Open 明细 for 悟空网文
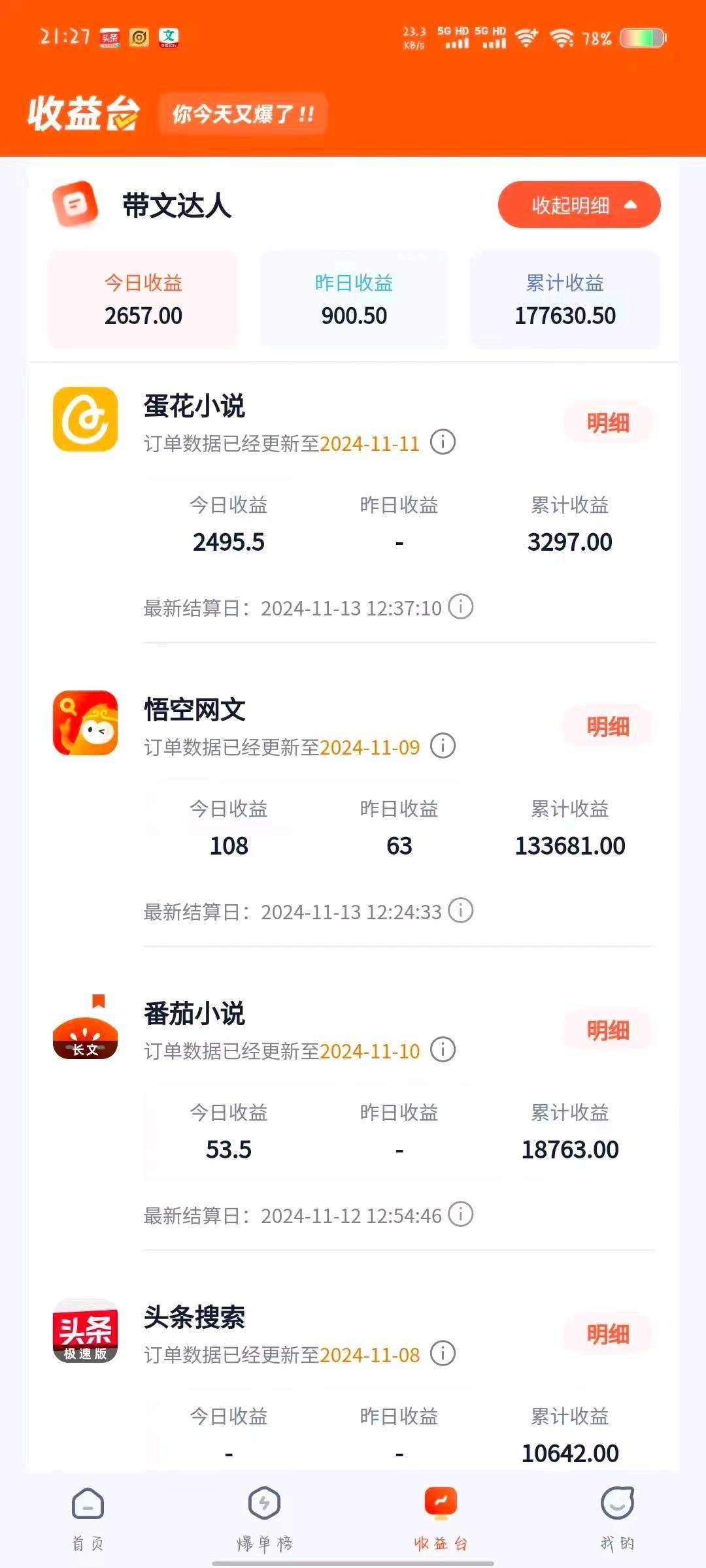This screenshot has height=1568, width=706. (607, 727)
